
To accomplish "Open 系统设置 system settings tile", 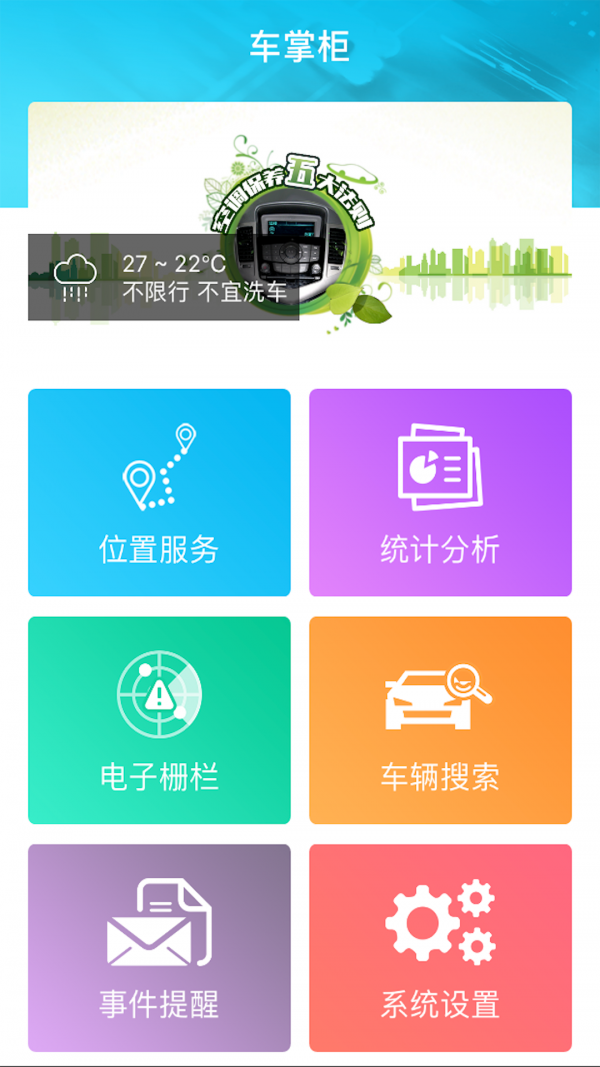I will [440, 947].
